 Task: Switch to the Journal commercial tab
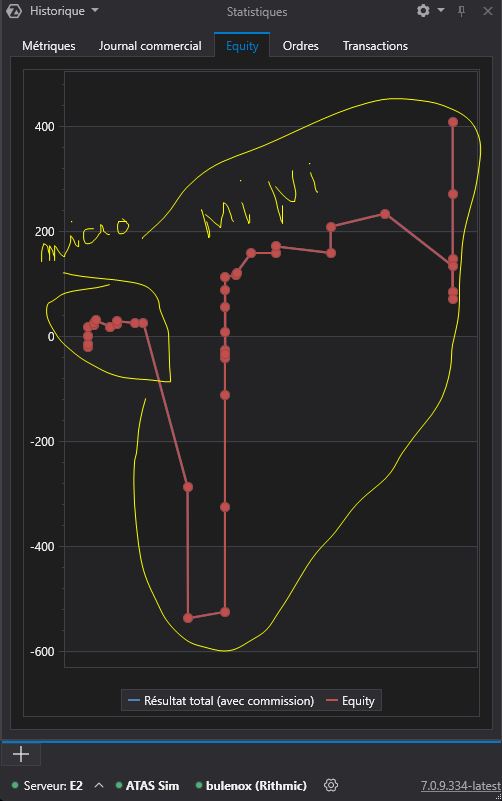coord(150,46)
